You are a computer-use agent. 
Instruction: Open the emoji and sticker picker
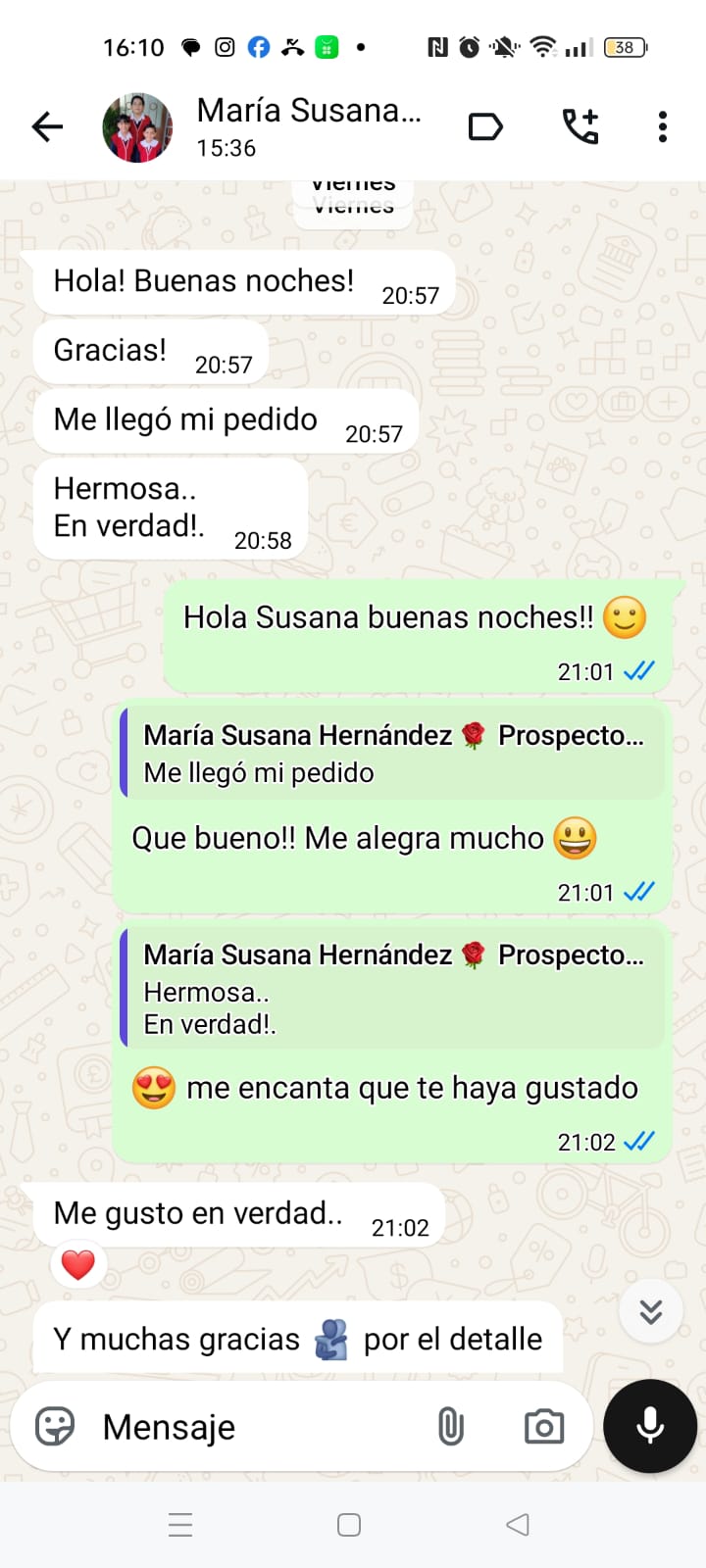pyautogui.click(x=55, y=1427)
